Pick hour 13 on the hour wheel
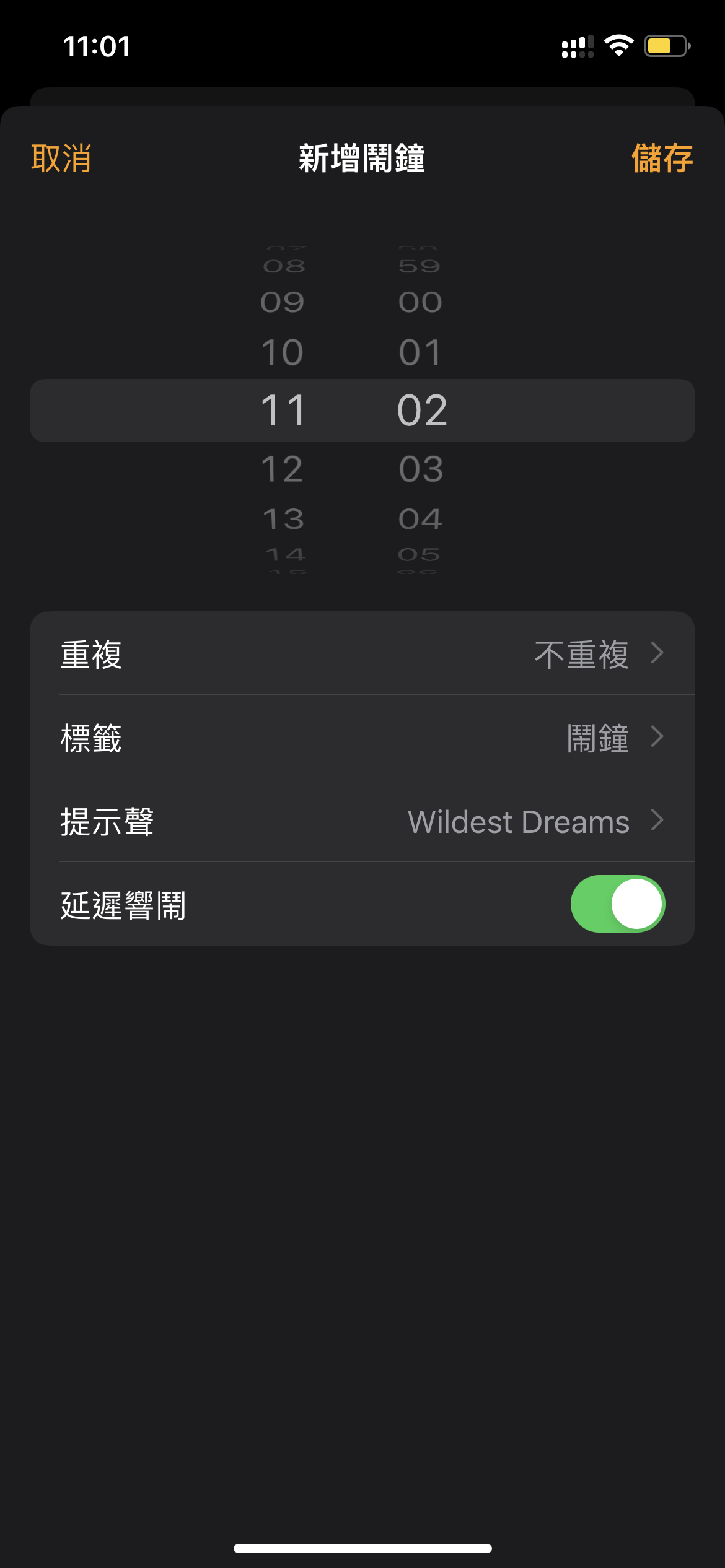This screenshot has height=1568, width=725. [283, 519]
